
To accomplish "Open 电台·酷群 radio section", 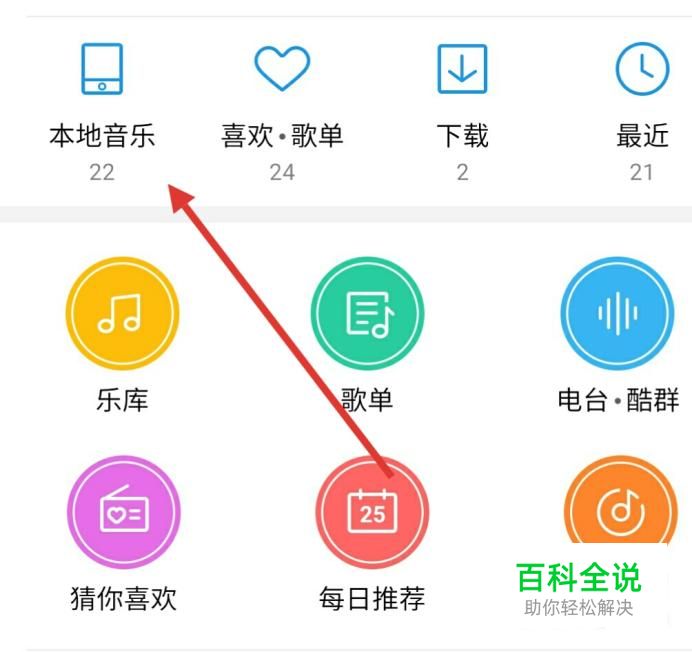I will [617, 314].
